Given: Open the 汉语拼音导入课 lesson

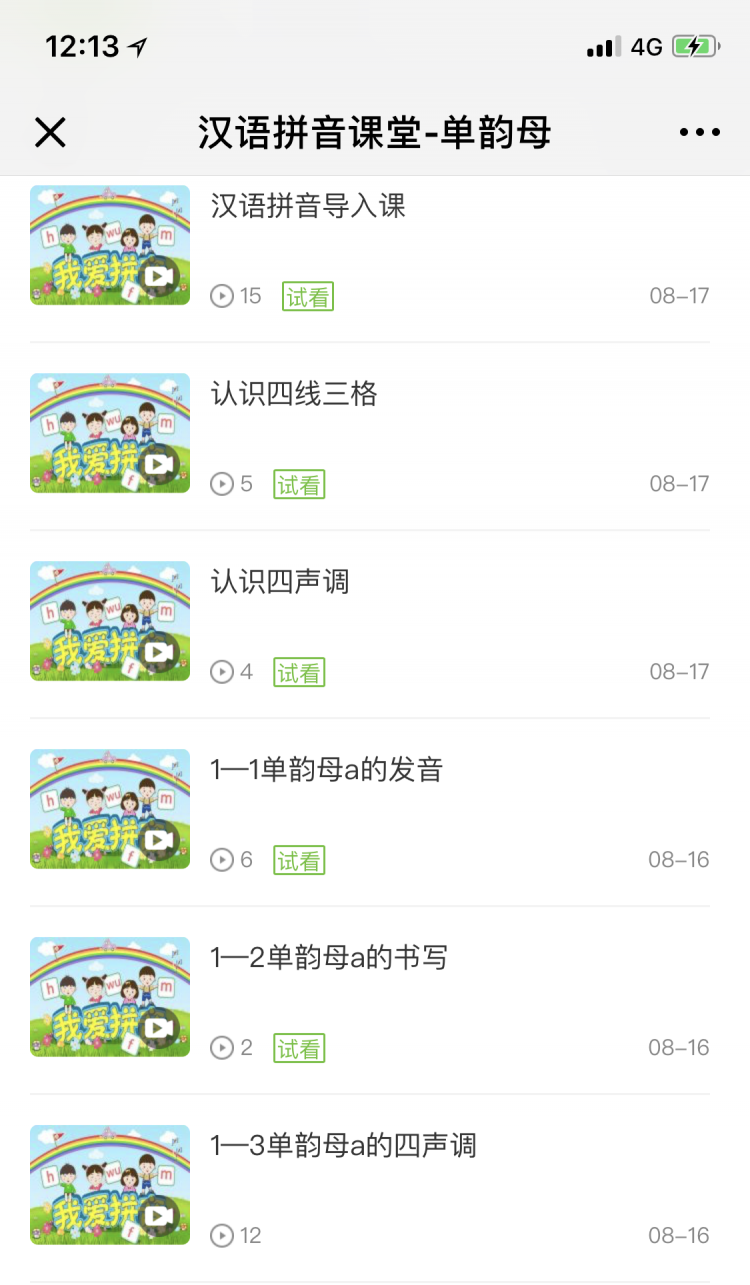Looking at the screenshot, I should point(308,207).
